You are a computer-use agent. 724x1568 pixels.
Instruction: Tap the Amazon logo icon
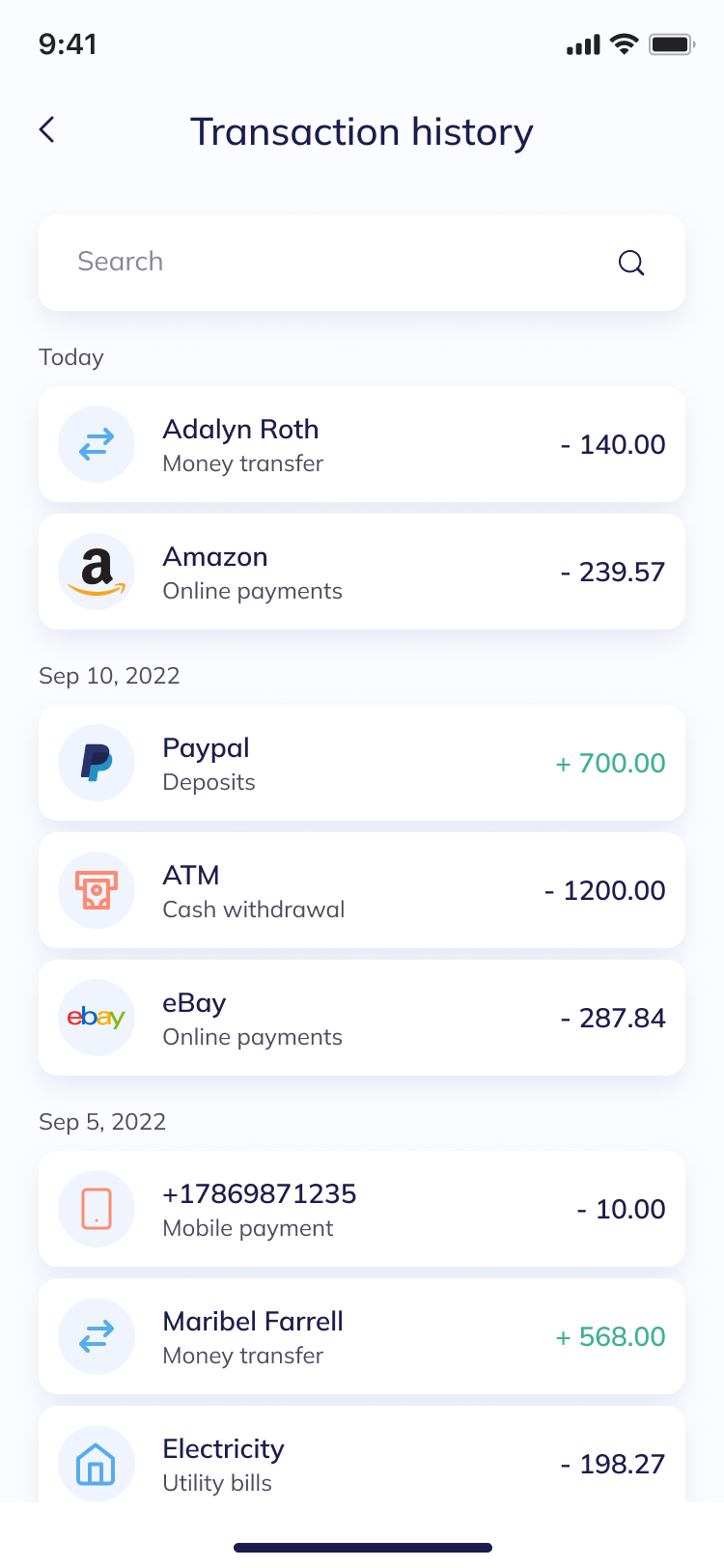97,572
